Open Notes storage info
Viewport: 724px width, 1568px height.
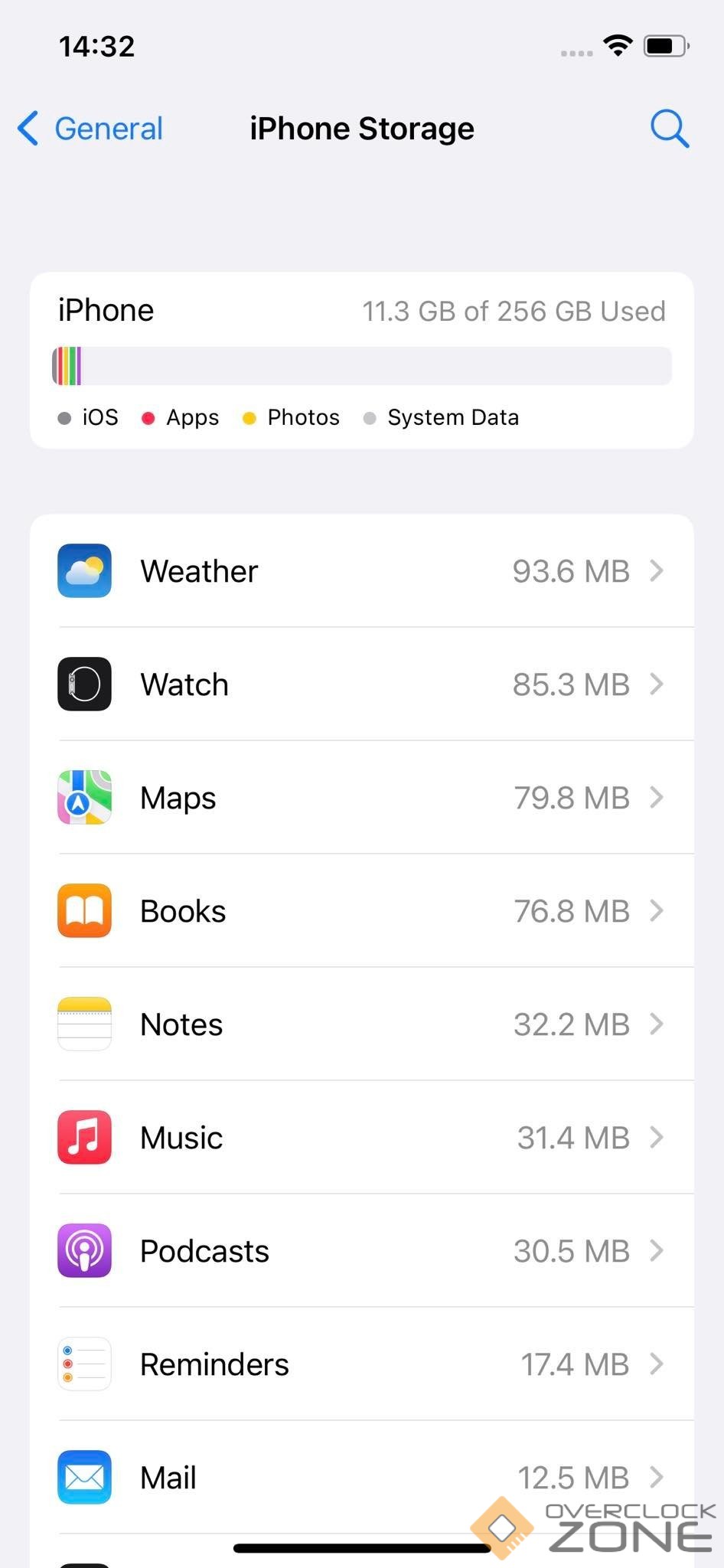tap(361, 1024)
